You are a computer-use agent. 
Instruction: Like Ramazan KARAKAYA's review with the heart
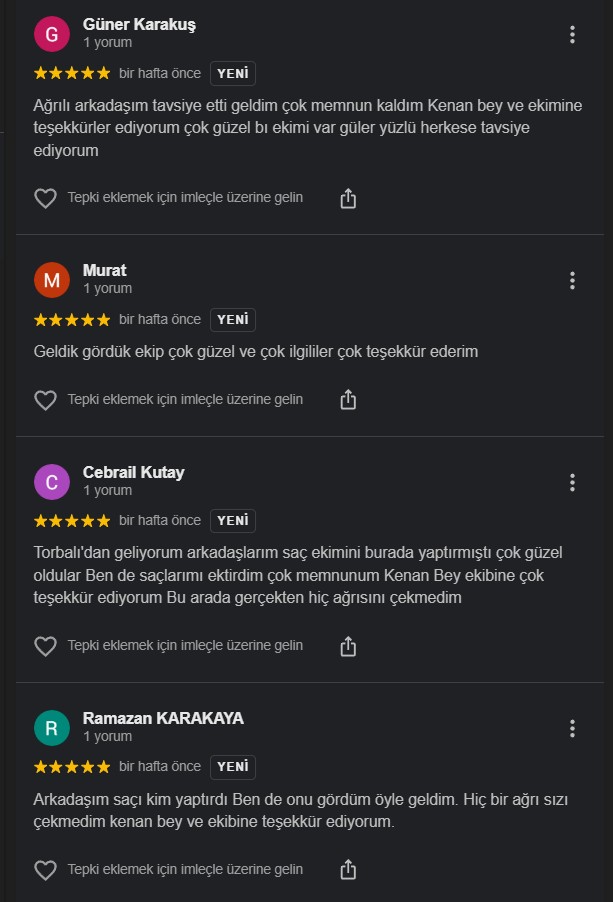coord(45,870)
